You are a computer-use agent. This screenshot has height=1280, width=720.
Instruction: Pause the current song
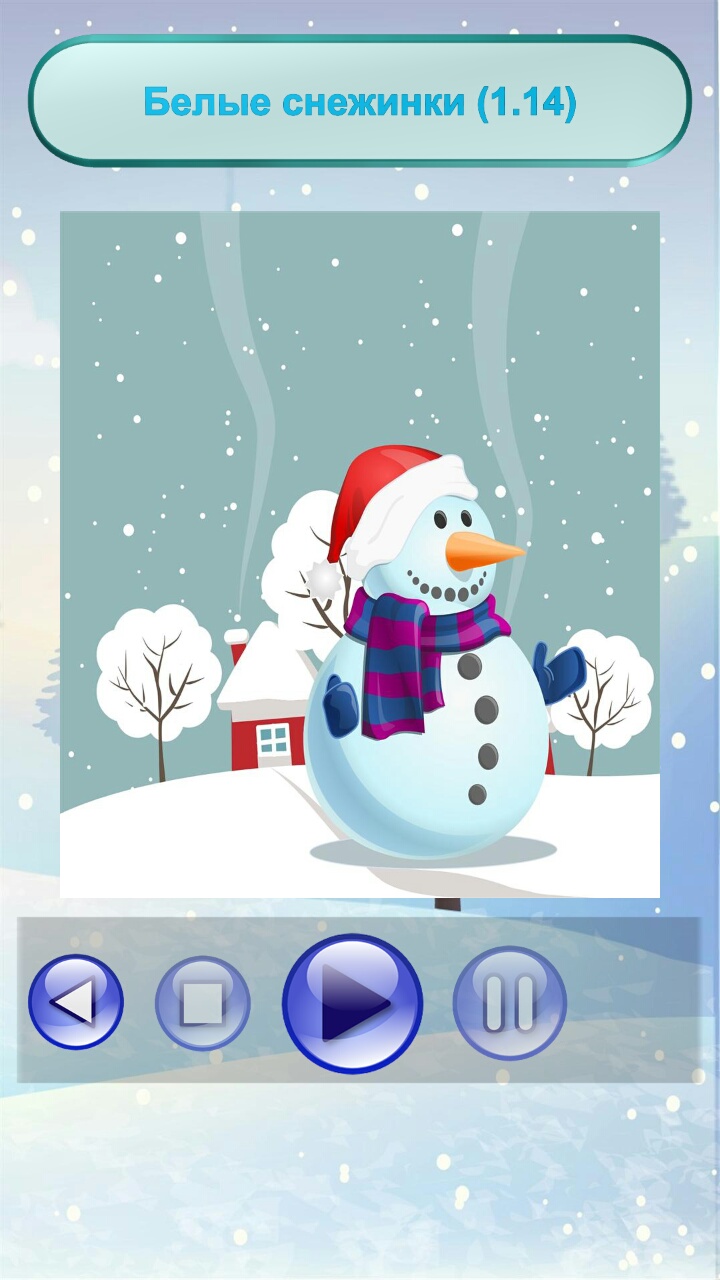pyautogui.click(x=510, y=1003)
